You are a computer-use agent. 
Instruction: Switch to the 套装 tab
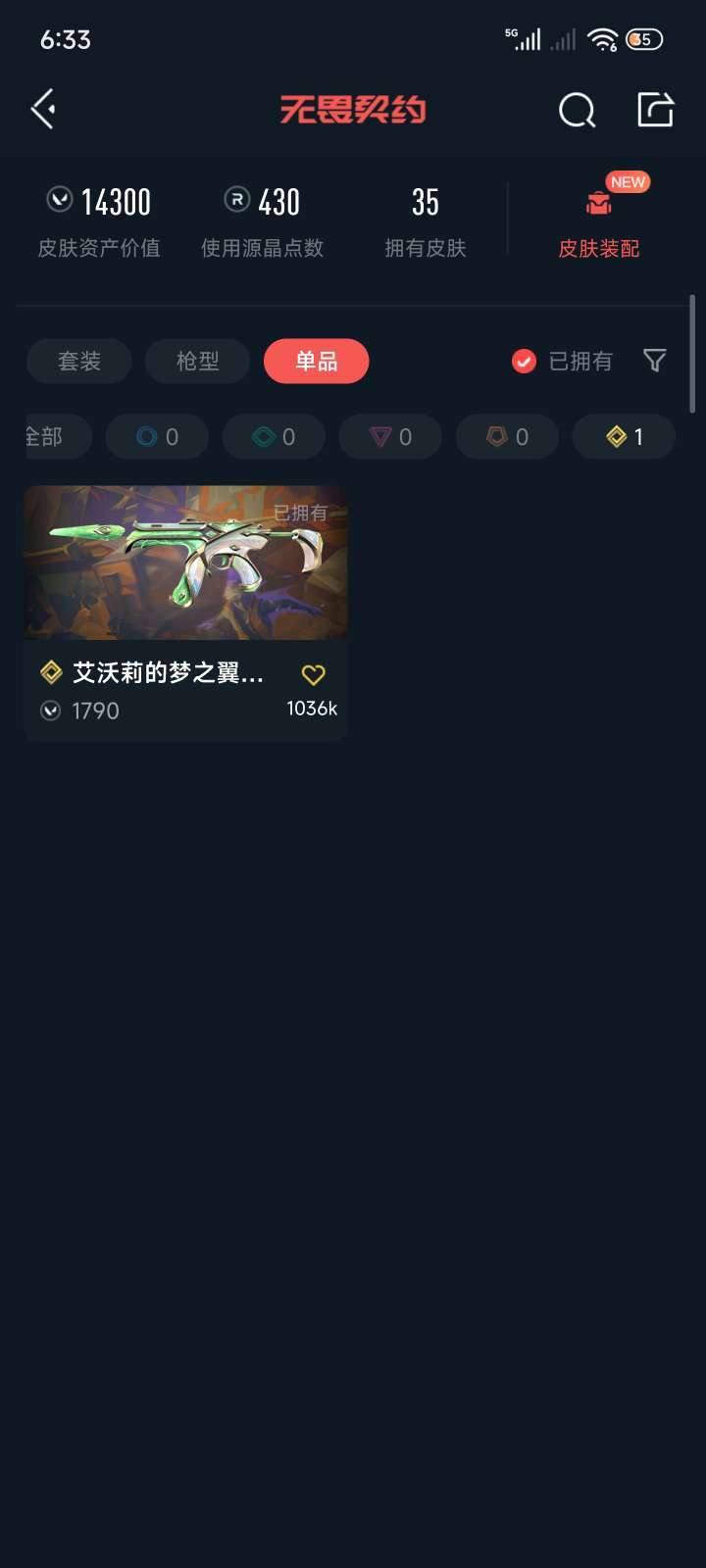[x=78, y=361]
